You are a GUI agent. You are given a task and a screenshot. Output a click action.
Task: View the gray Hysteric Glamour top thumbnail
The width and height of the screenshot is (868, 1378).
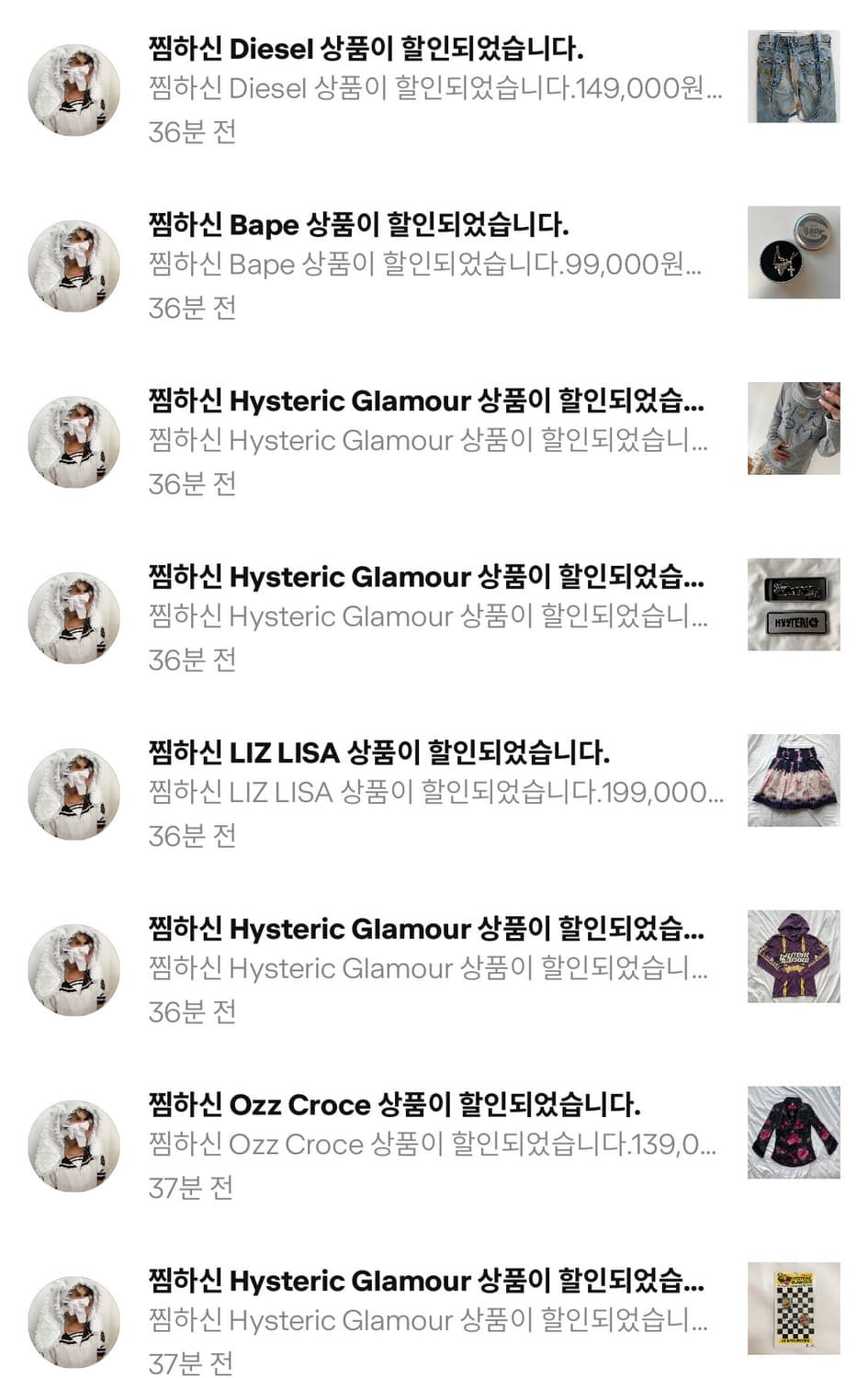(795, 428)
